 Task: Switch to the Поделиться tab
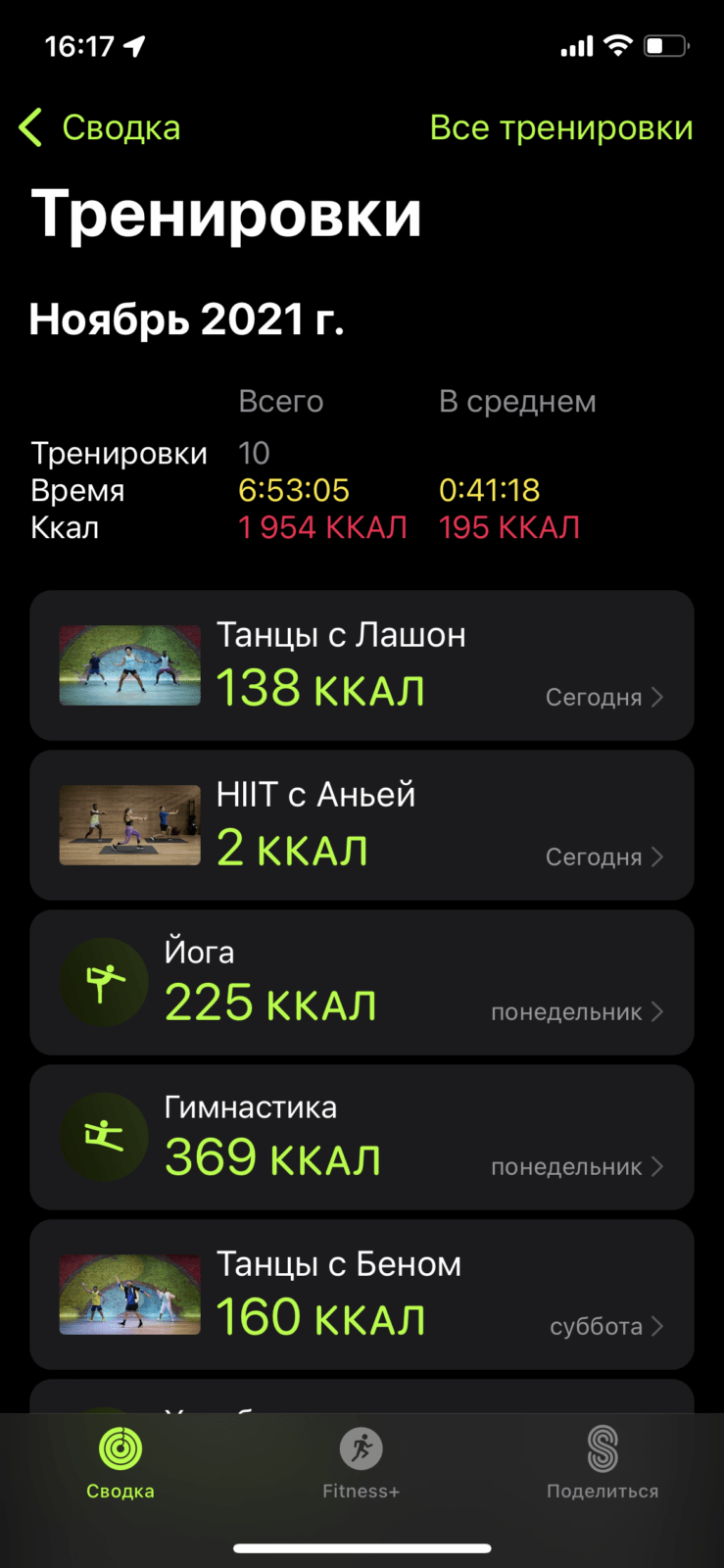(x=603, y=1464)
